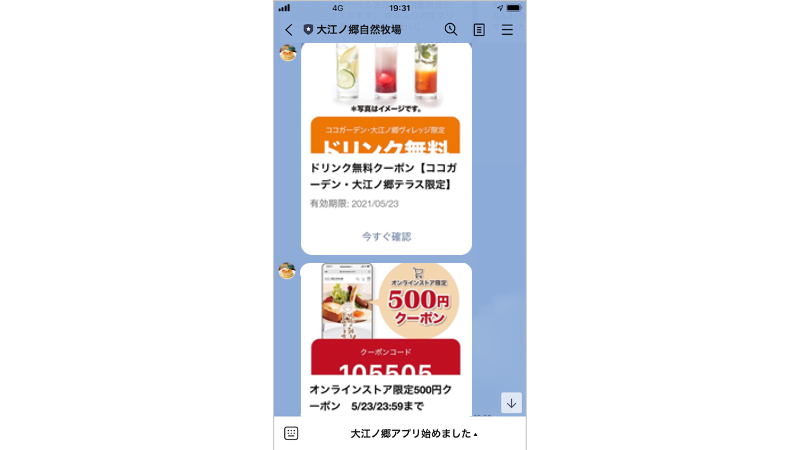
Task: Jump to latest message arrow
Action: [511, 403]
